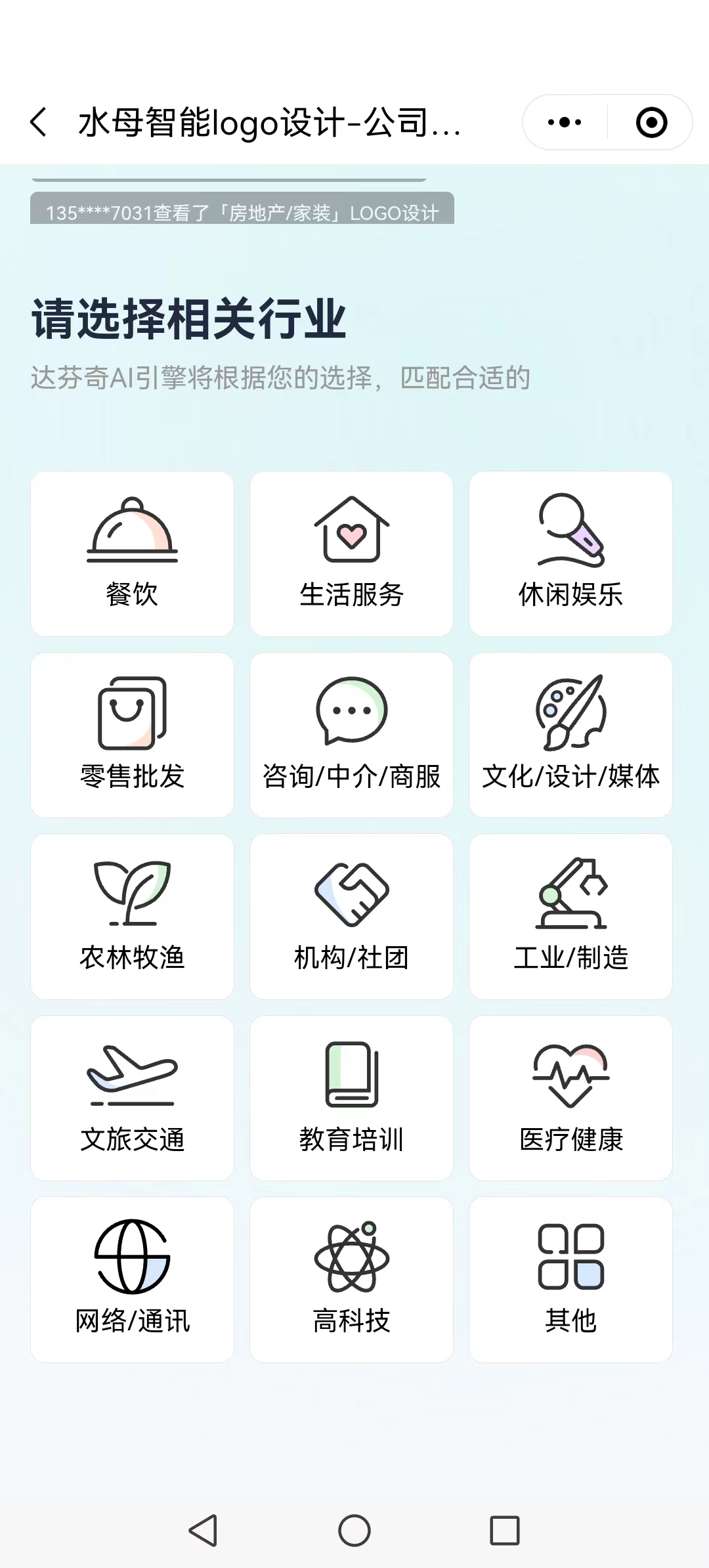Pick the 工业/制造 industry card
The width and height of the screenshot is (709, 1568).
(x=570, y=916)
